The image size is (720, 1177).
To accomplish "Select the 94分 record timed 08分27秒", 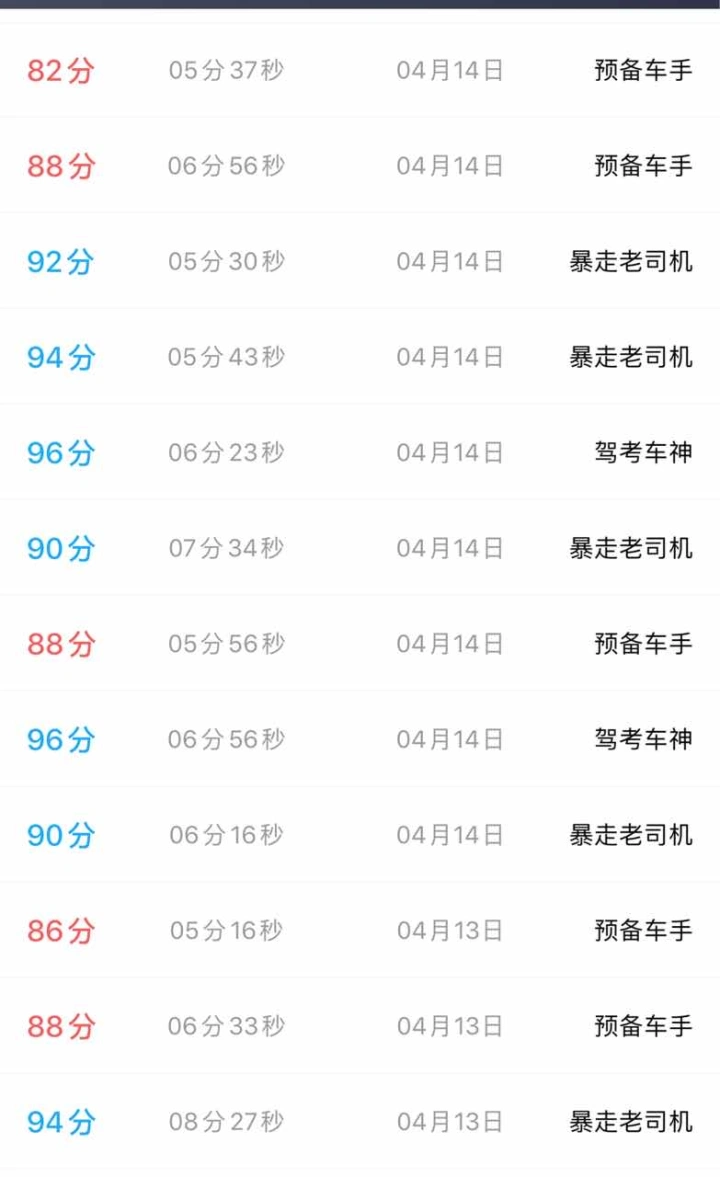I will 360,1122.
